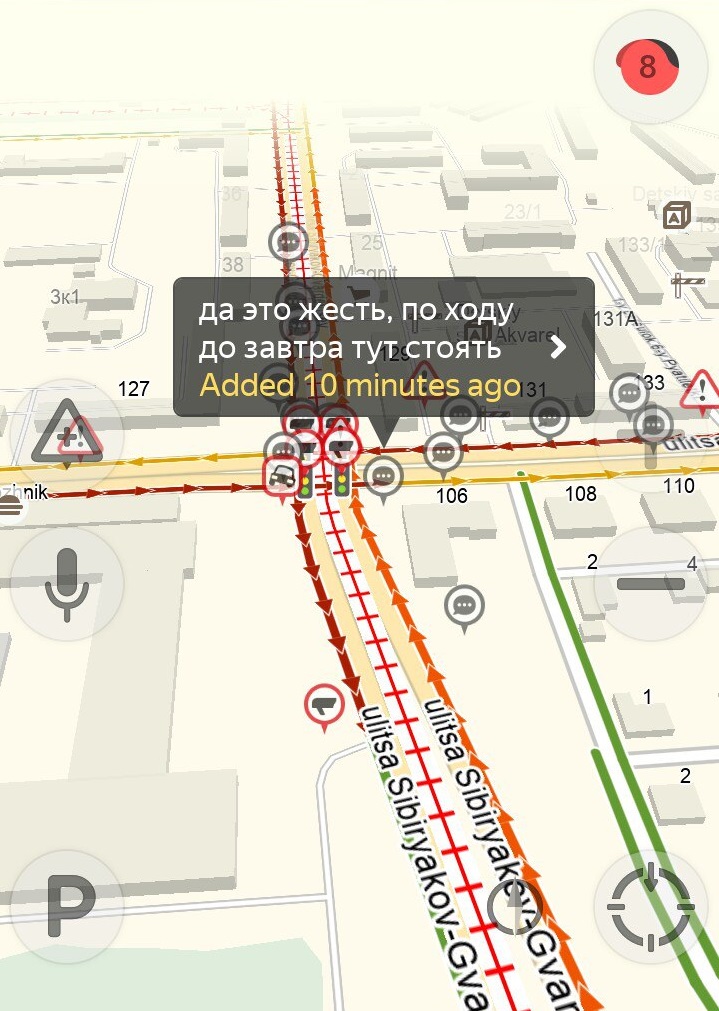Open the red camera marker near ulitsa Sibiryakov

point(324,705)
